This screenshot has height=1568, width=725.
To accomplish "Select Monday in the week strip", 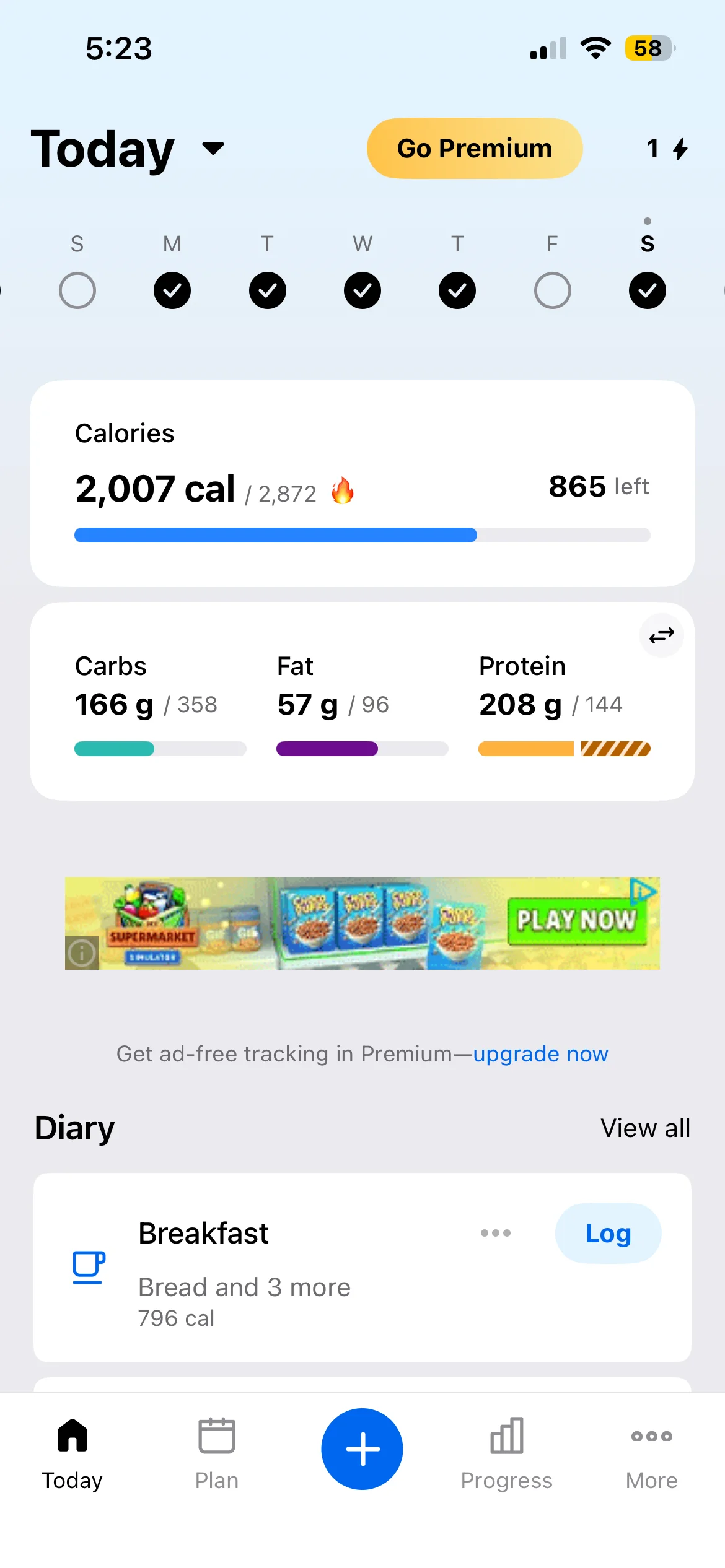I will pos(172,290).
